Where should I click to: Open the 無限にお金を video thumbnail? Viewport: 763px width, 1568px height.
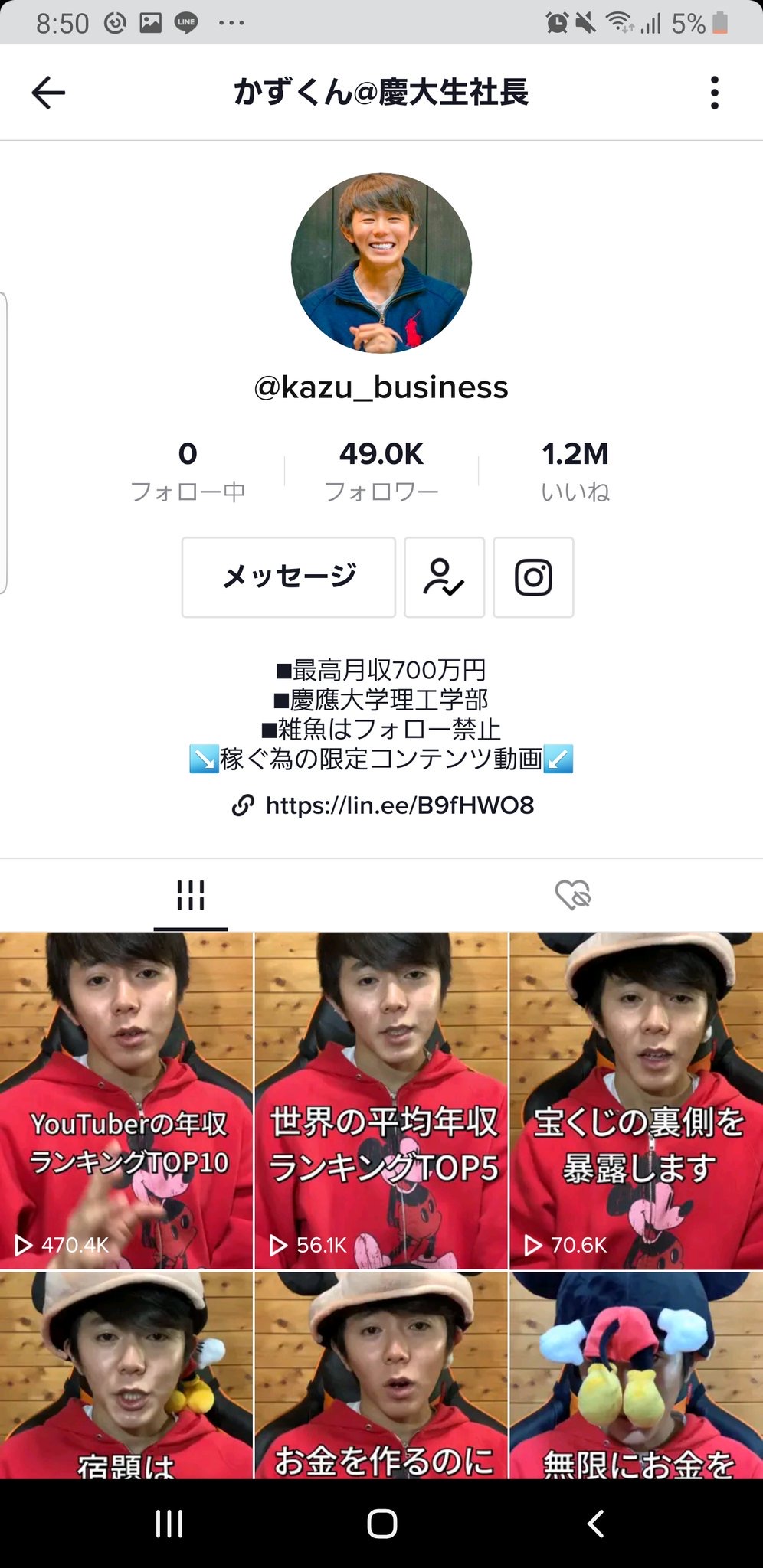[637, 1375]
